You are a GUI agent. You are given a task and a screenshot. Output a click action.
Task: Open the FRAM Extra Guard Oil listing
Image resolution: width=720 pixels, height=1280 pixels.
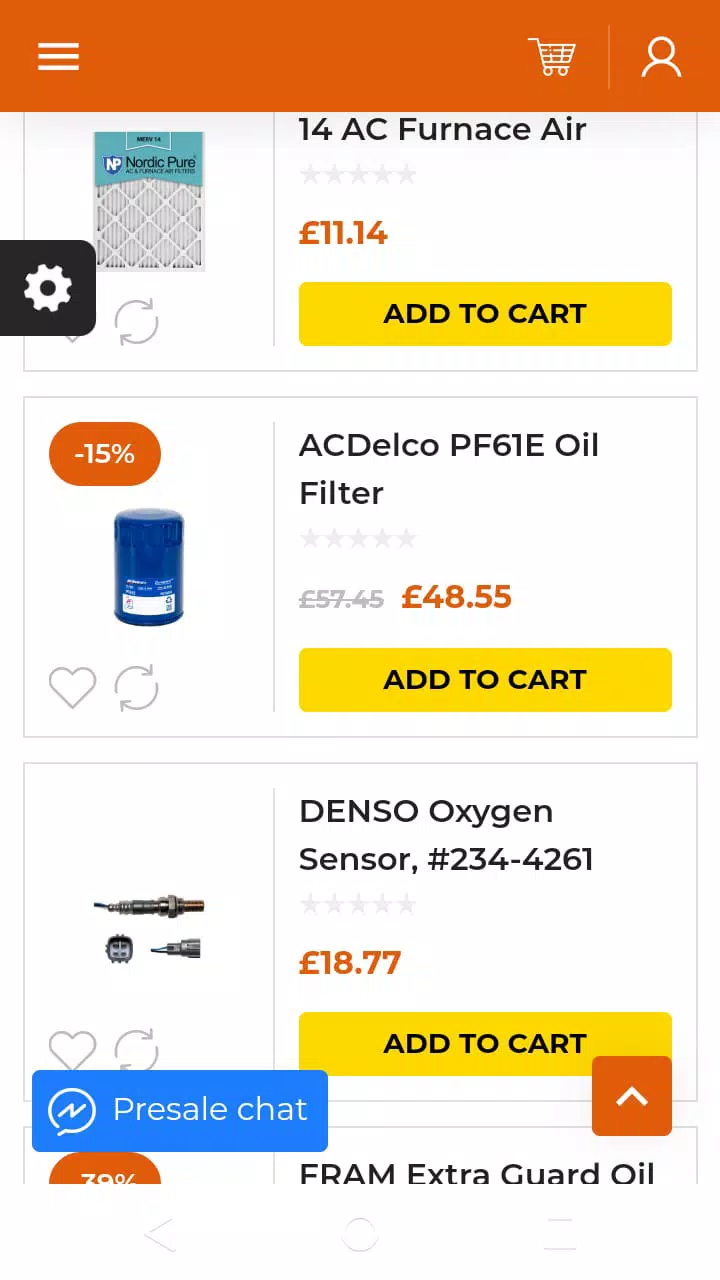pos(476,1173)
